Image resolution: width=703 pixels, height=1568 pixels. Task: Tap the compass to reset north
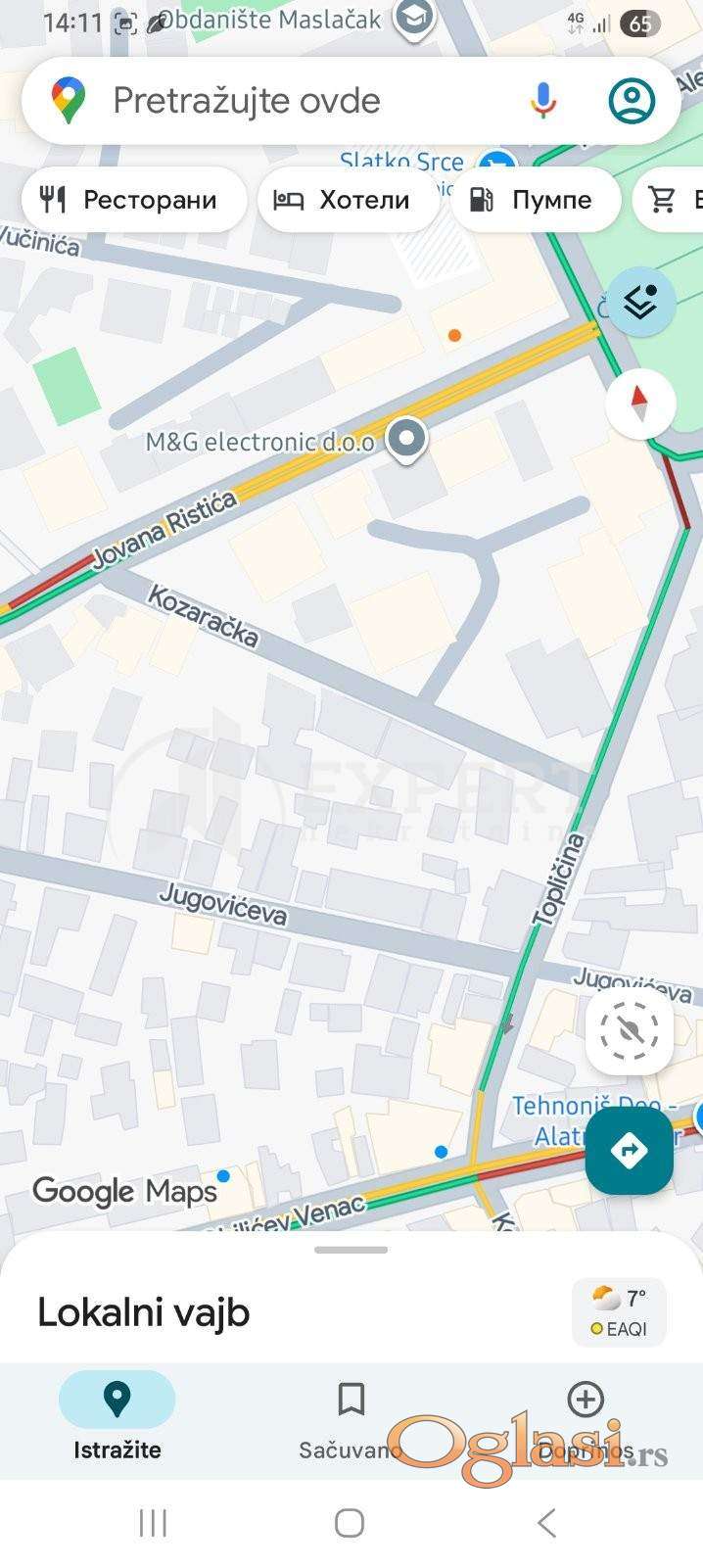pos(640,403)
